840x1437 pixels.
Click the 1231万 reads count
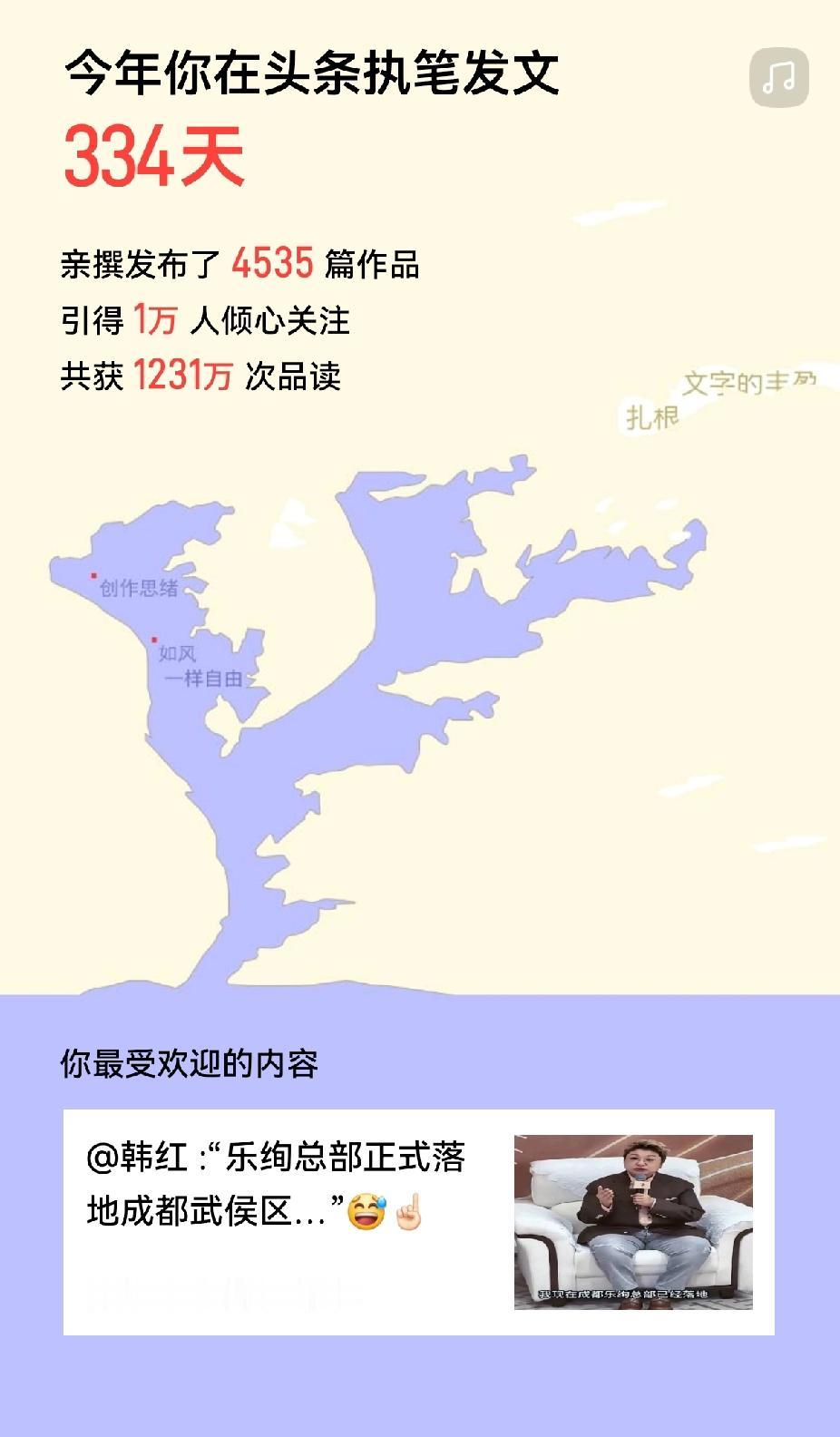point(188,372)
